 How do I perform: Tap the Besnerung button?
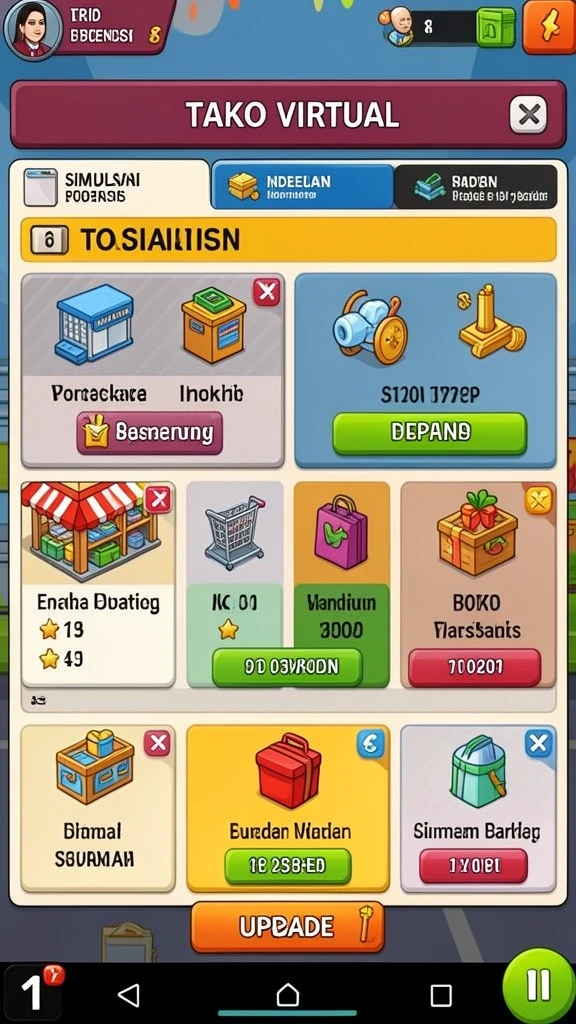pos(150,432)
